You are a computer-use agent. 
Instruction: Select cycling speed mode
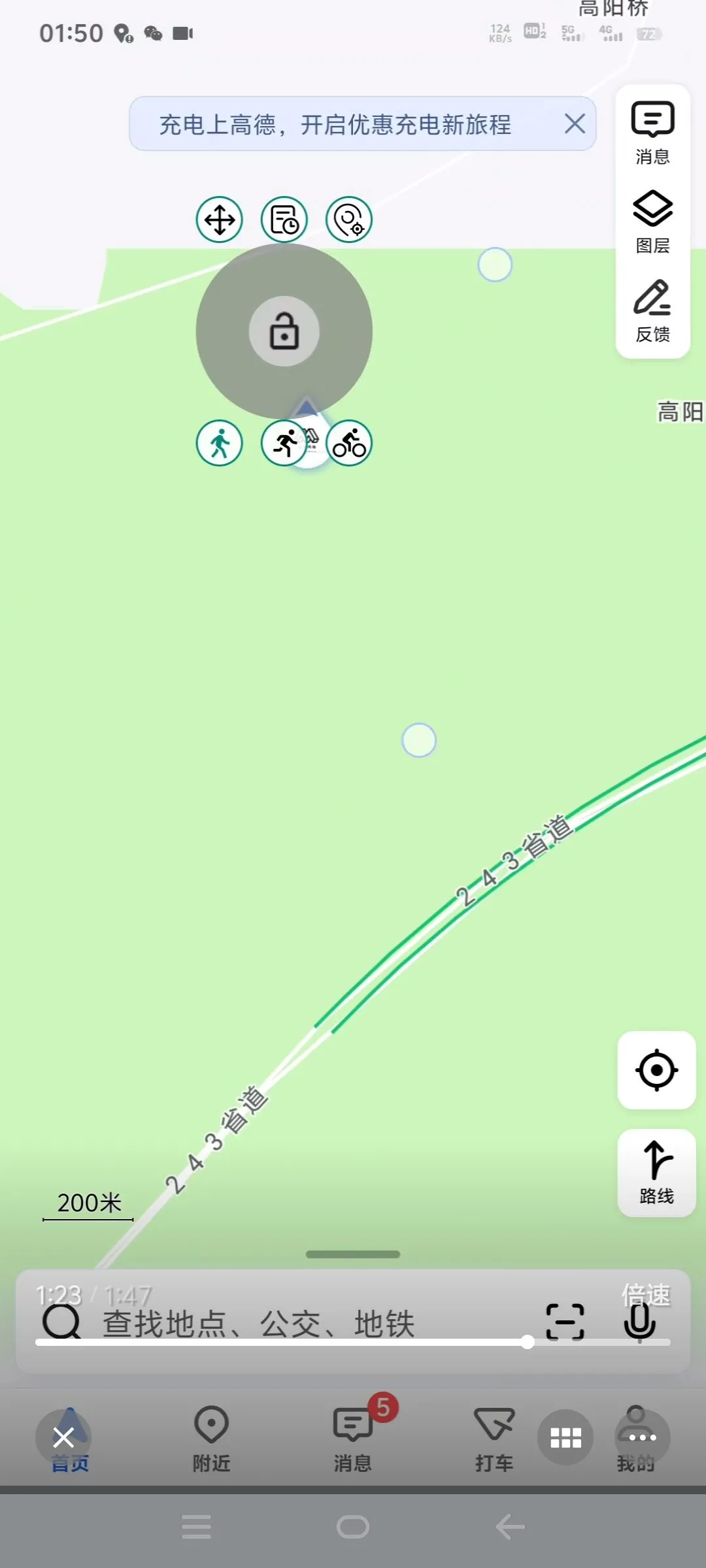(350, 443)
